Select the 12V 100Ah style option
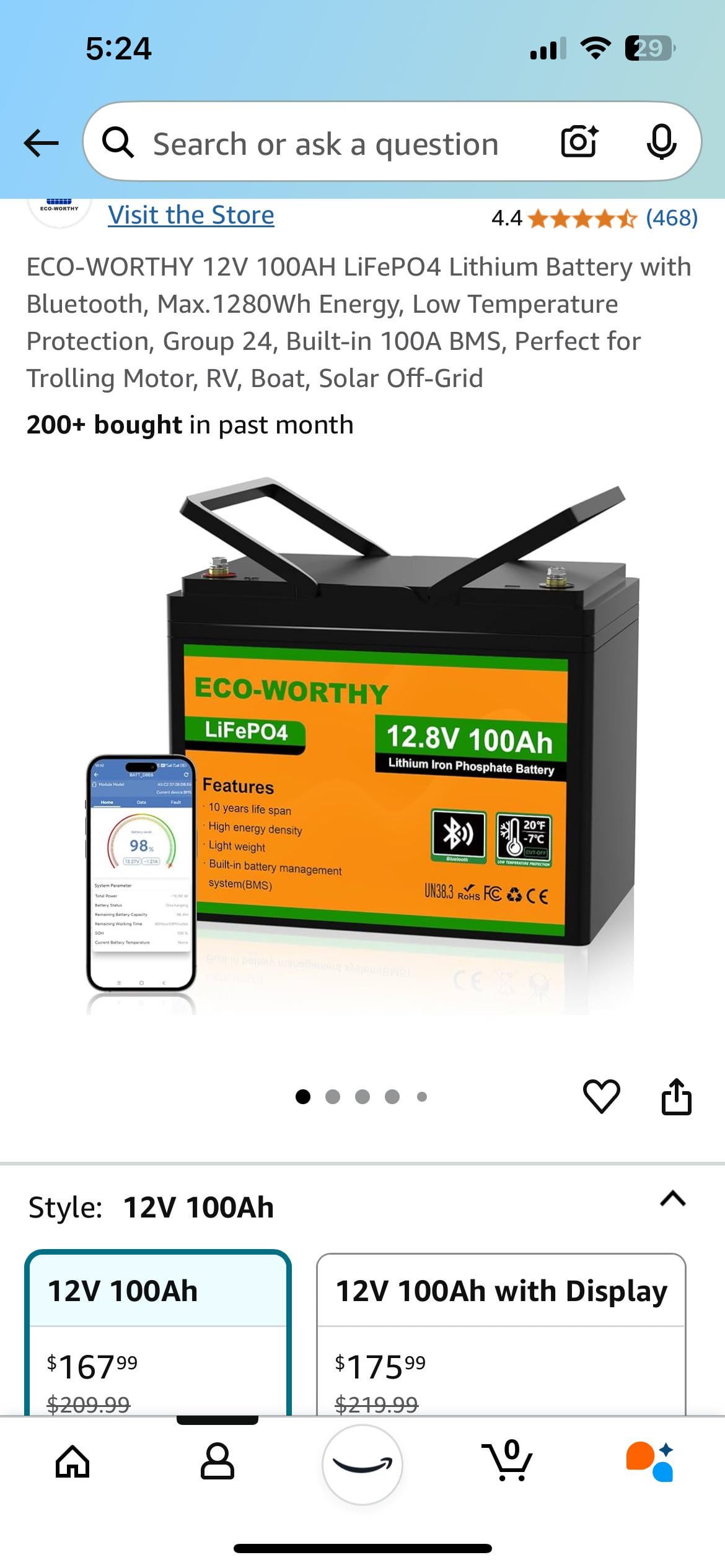This screenshot has width=725, height=1568. pyautogui.click(x=158, y=1331)
